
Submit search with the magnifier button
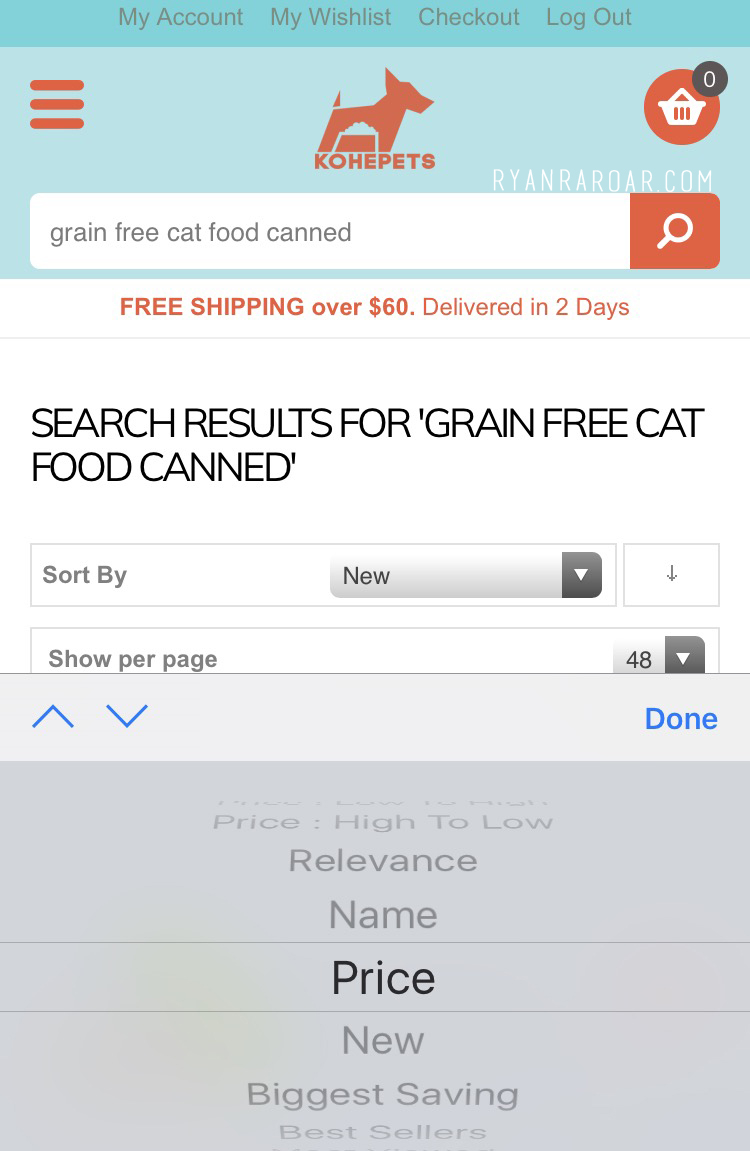[674, 231]
